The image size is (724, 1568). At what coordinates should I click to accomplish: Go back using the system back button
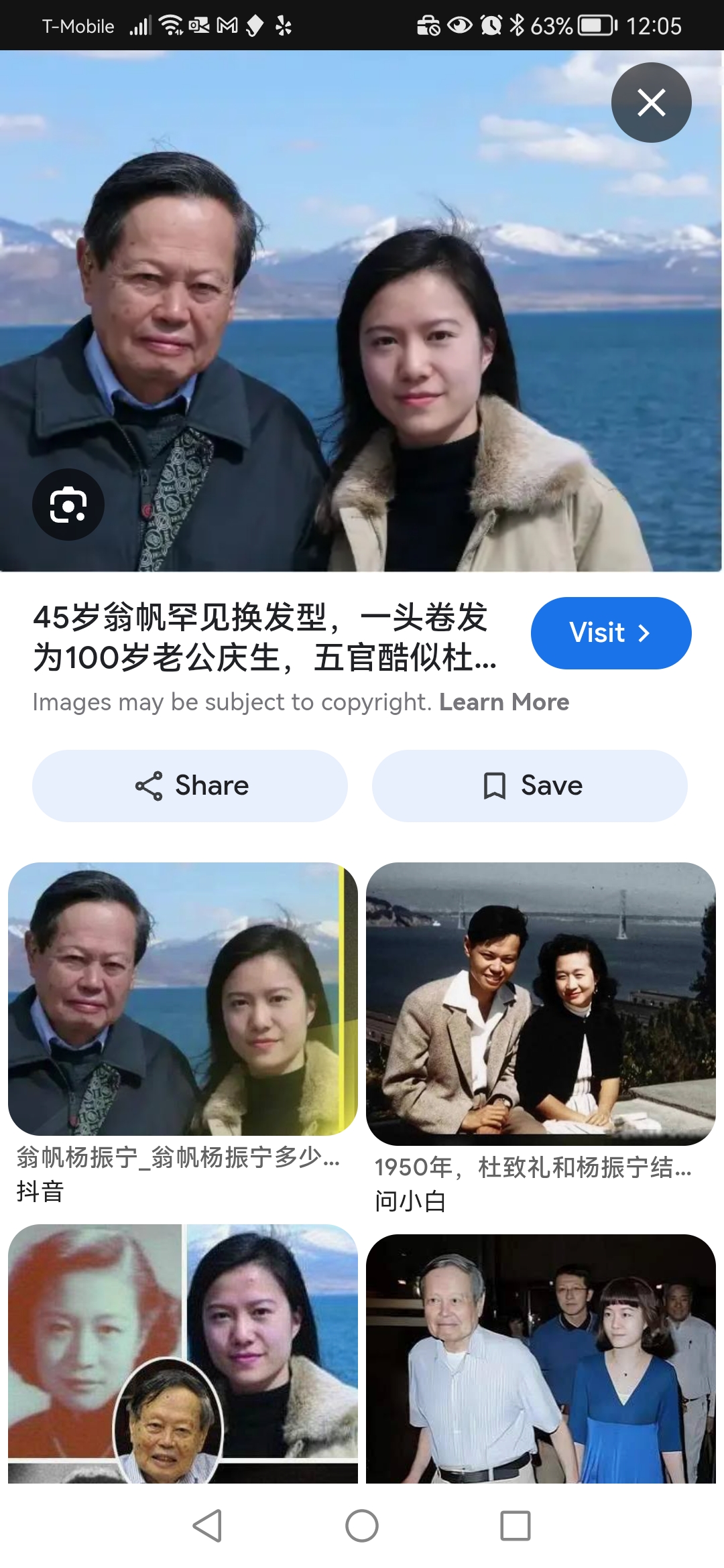coord(207,1526)
